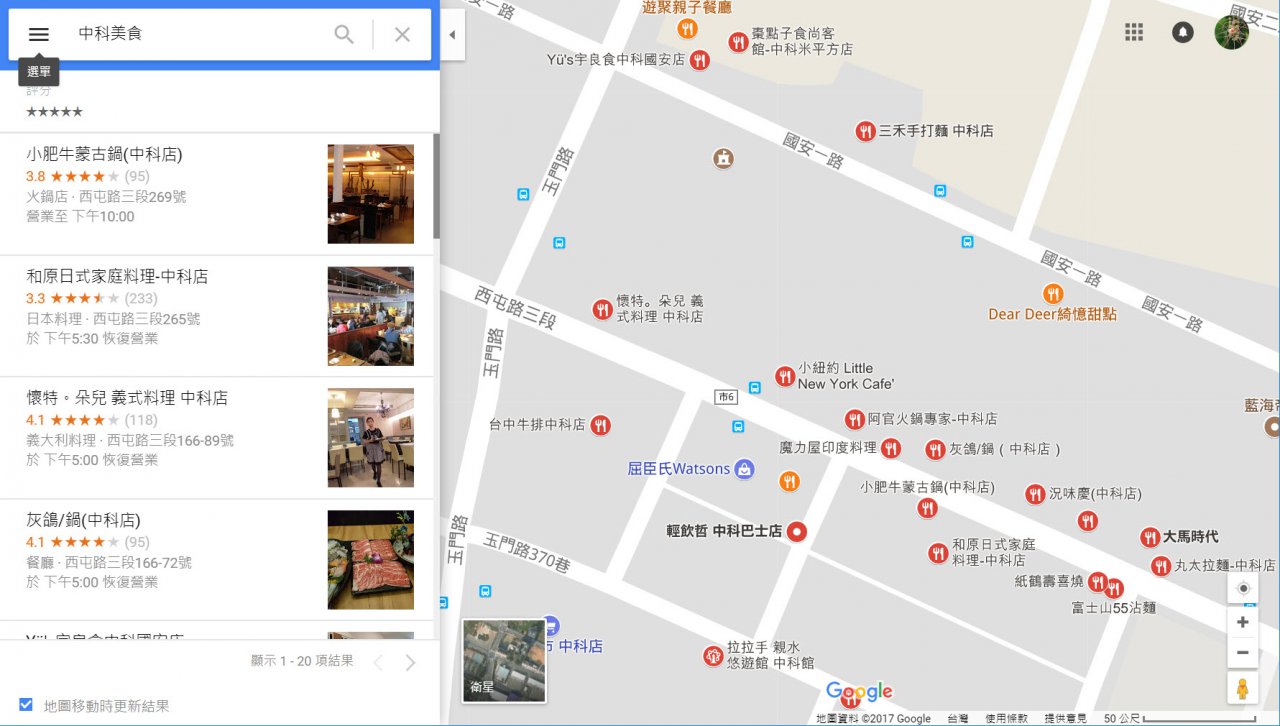
Task: Collapse the side panel arrow
Action: coord(452,34)
